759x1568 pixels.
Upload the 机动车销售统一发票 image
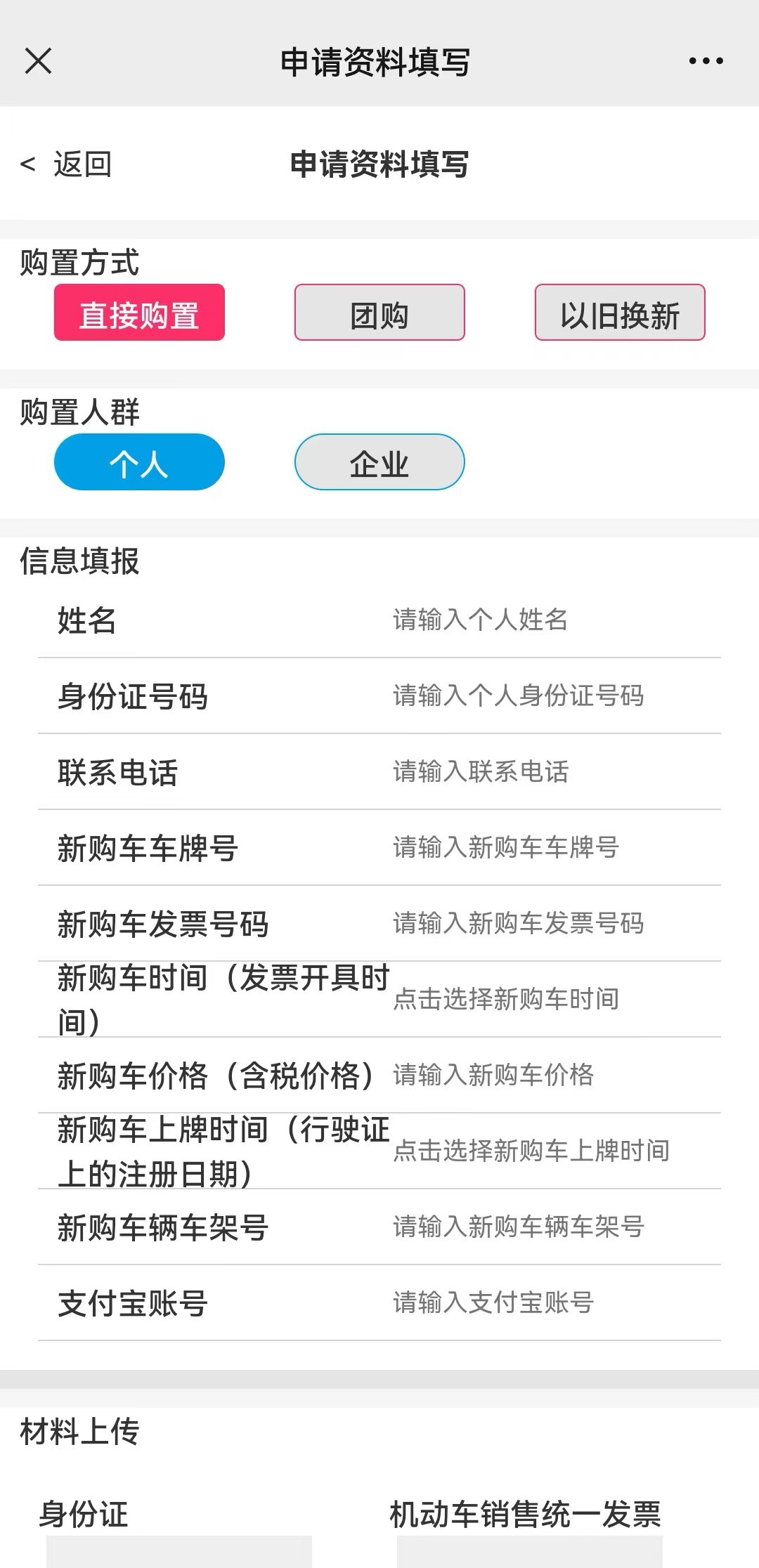(x=529, y=1551)
